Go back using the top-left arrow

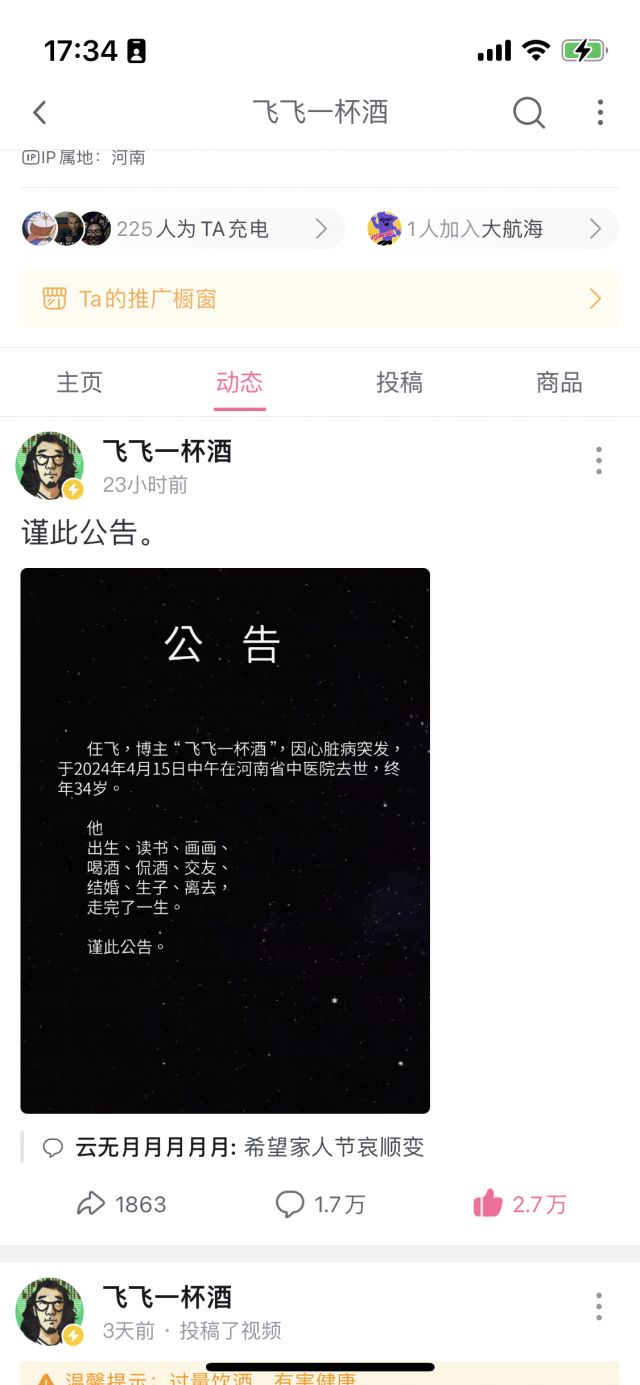click(x=40, y=112)
